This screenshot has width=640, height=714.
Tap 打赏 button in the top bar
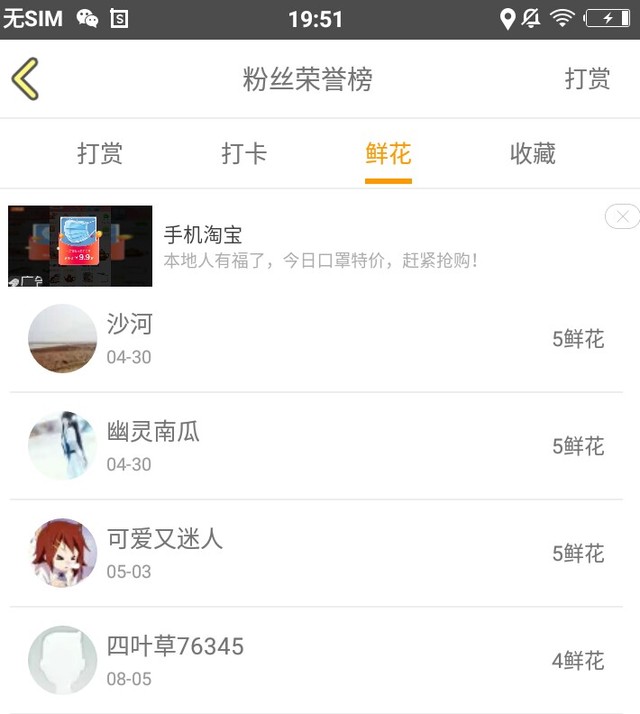[x=587, y=79]
